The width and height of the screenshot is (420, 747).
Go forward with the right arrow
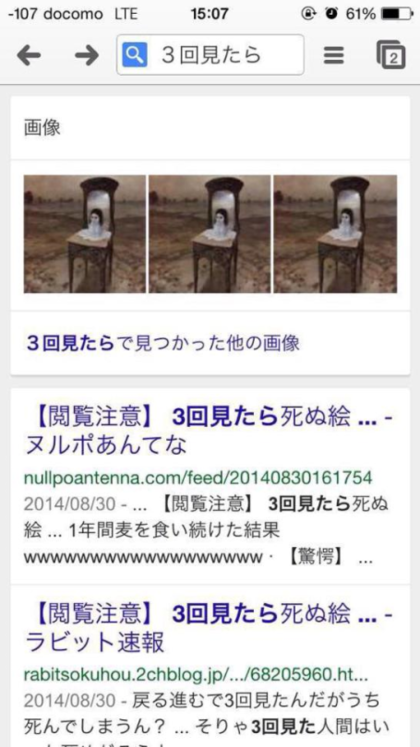point(87,56)
